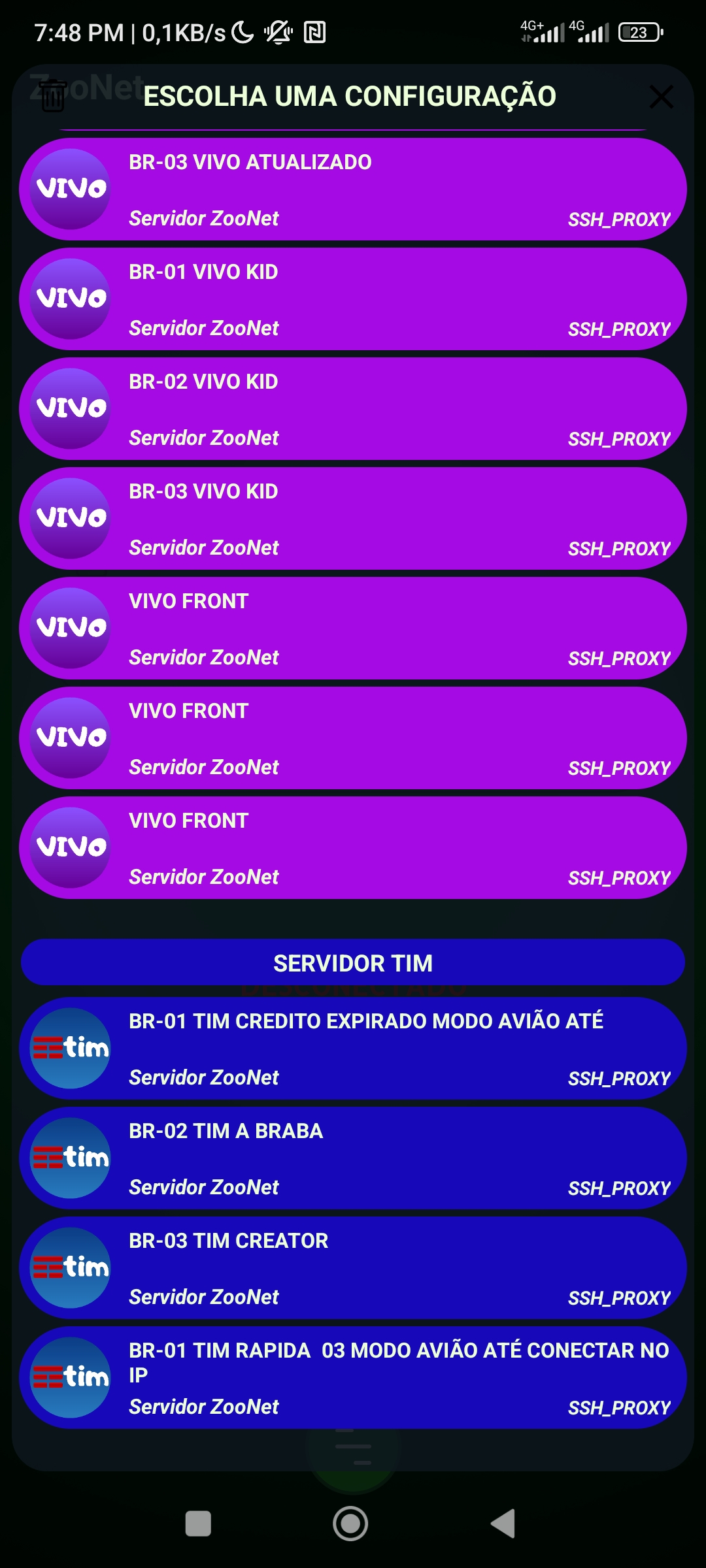Tap the system home button
The height and width of the screenshot is (1568, 706).
pos(350,1524)
